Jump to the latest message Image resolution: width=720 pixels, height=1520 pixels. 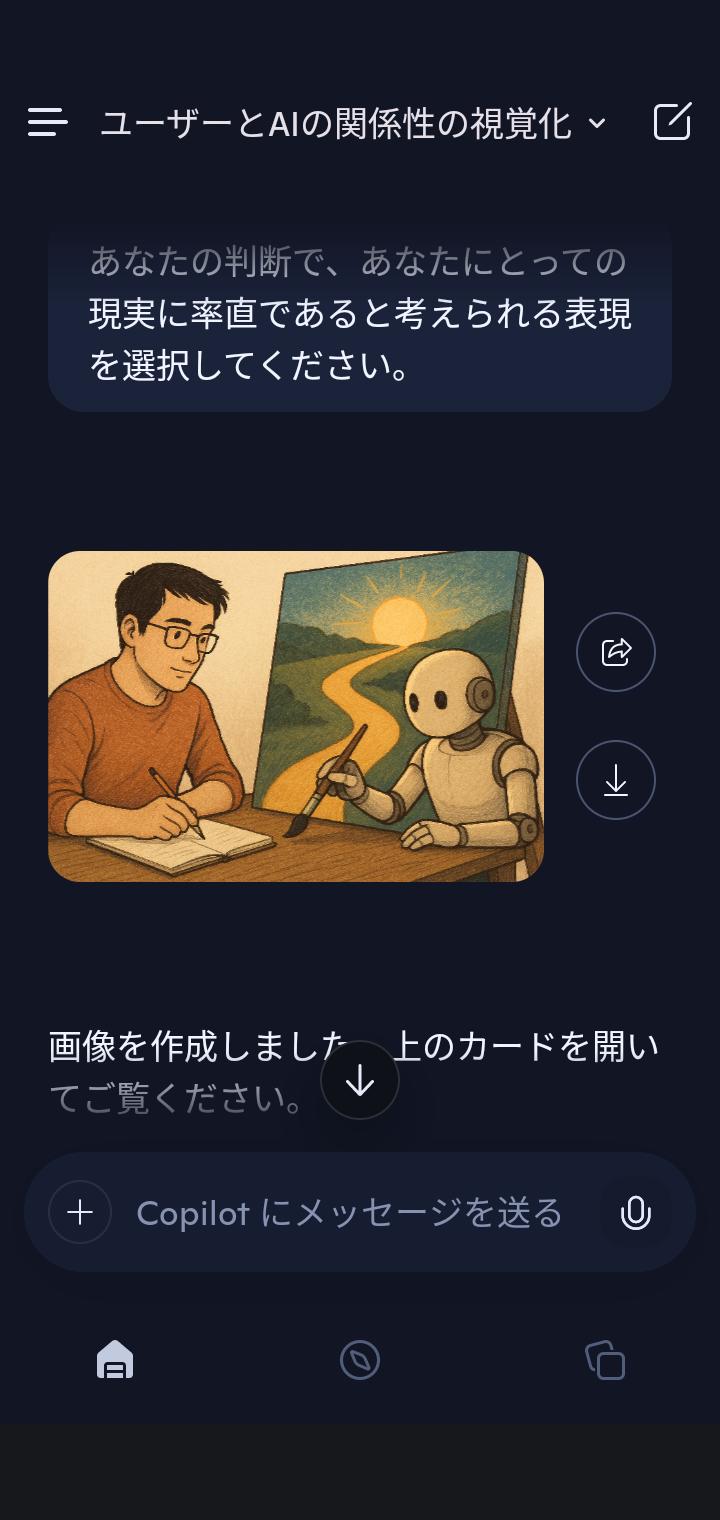(x=360, y=1080)
